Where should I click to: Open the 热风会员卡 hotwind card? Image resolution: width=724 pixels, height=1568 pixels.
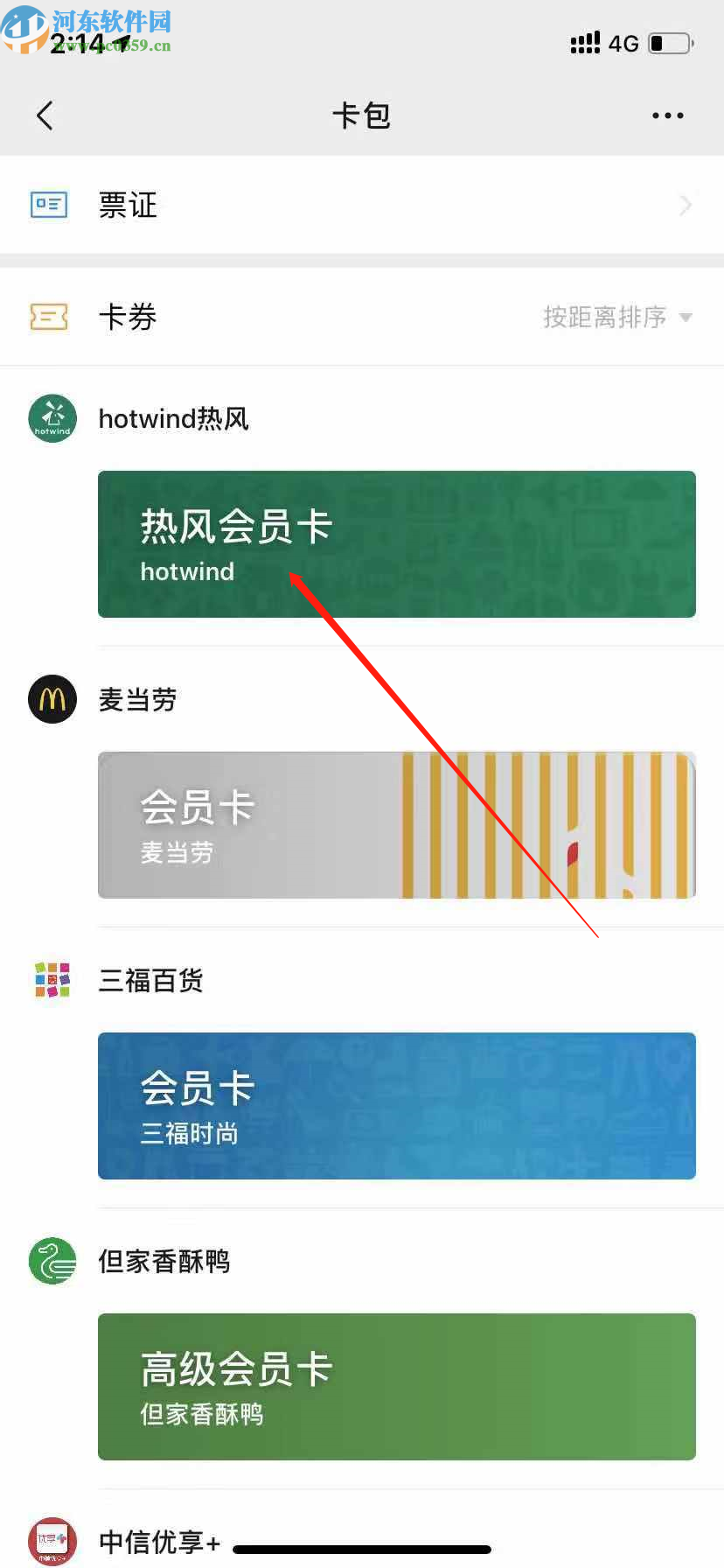[x=396, y=544]
